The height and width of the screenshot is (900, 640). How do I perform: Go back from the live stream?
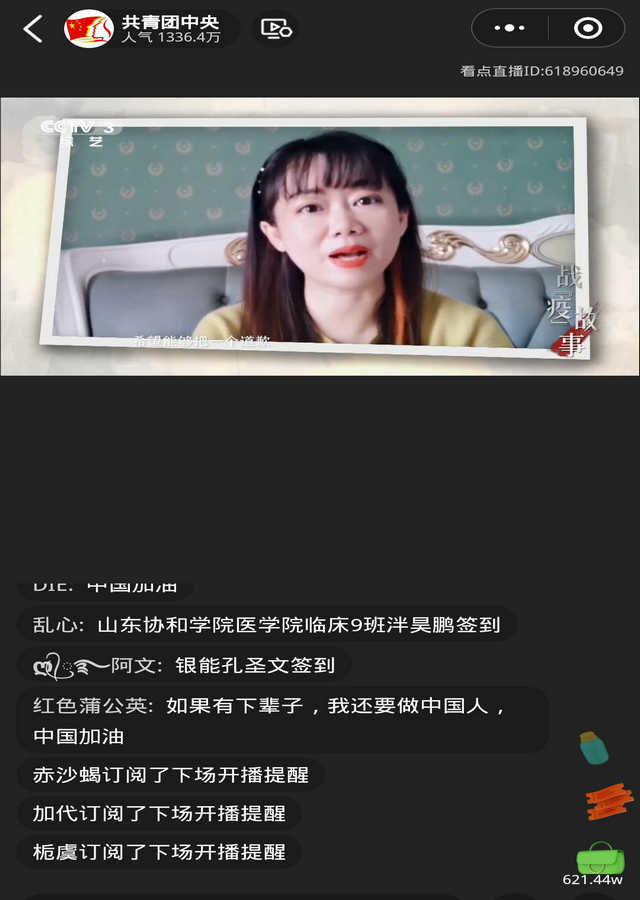[33, 29]
